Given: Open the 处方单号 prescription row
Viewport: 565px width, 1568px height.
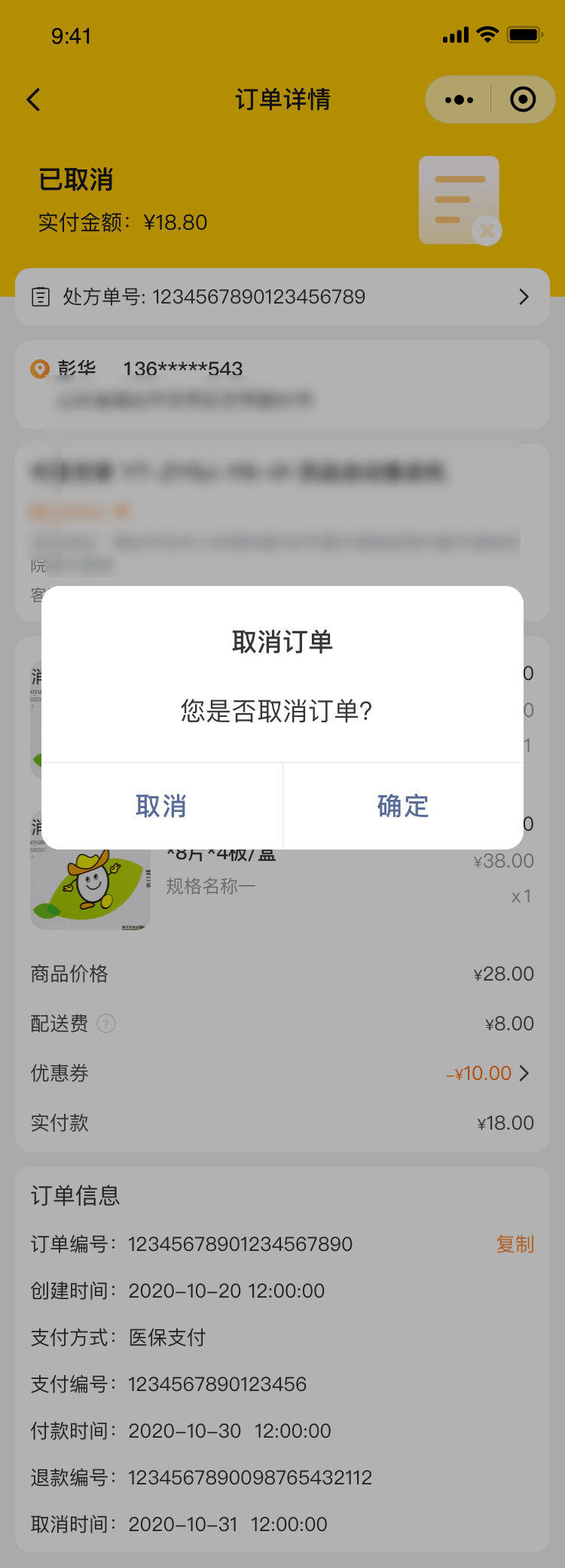Looking at the screenshot, I should point(282,297).
